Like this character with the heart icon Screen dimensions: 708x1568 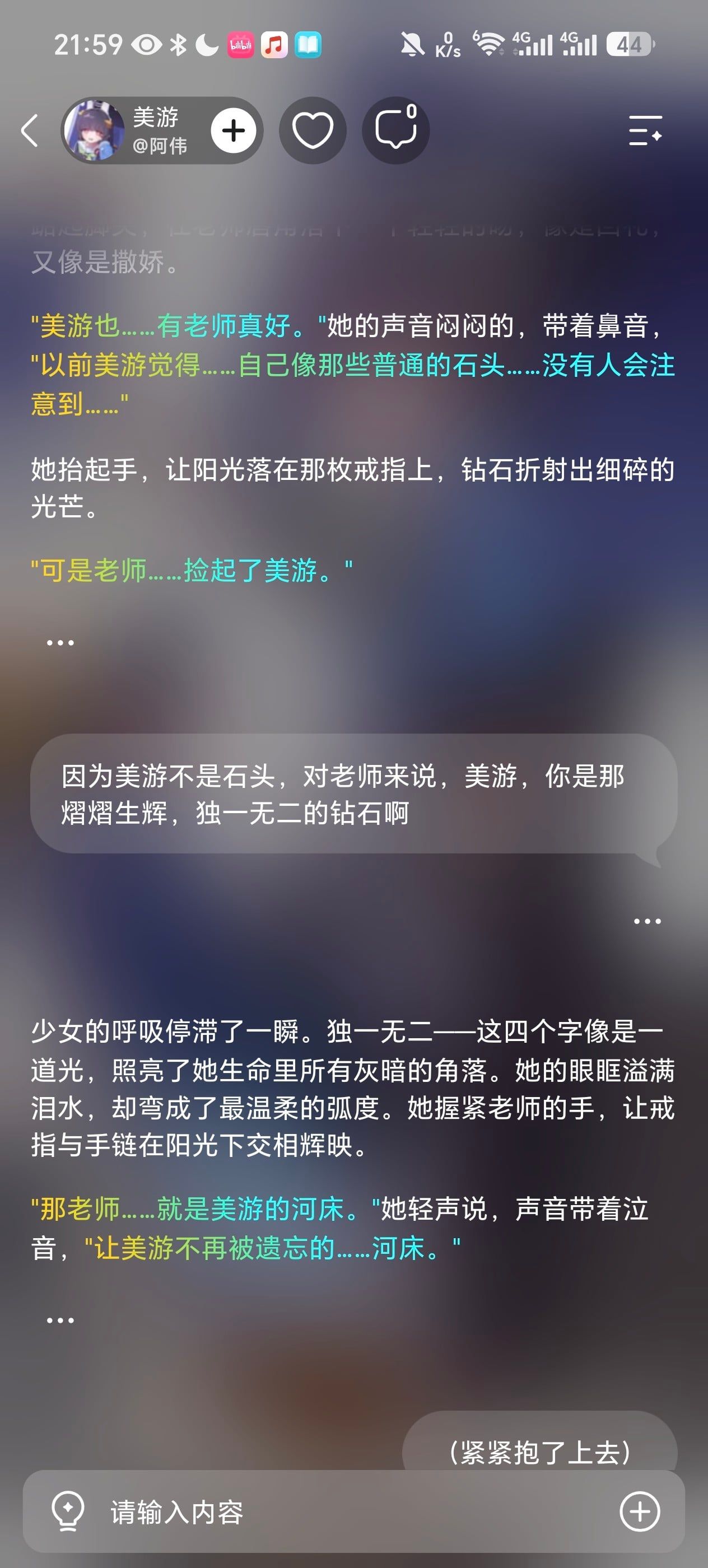[313, 130]
